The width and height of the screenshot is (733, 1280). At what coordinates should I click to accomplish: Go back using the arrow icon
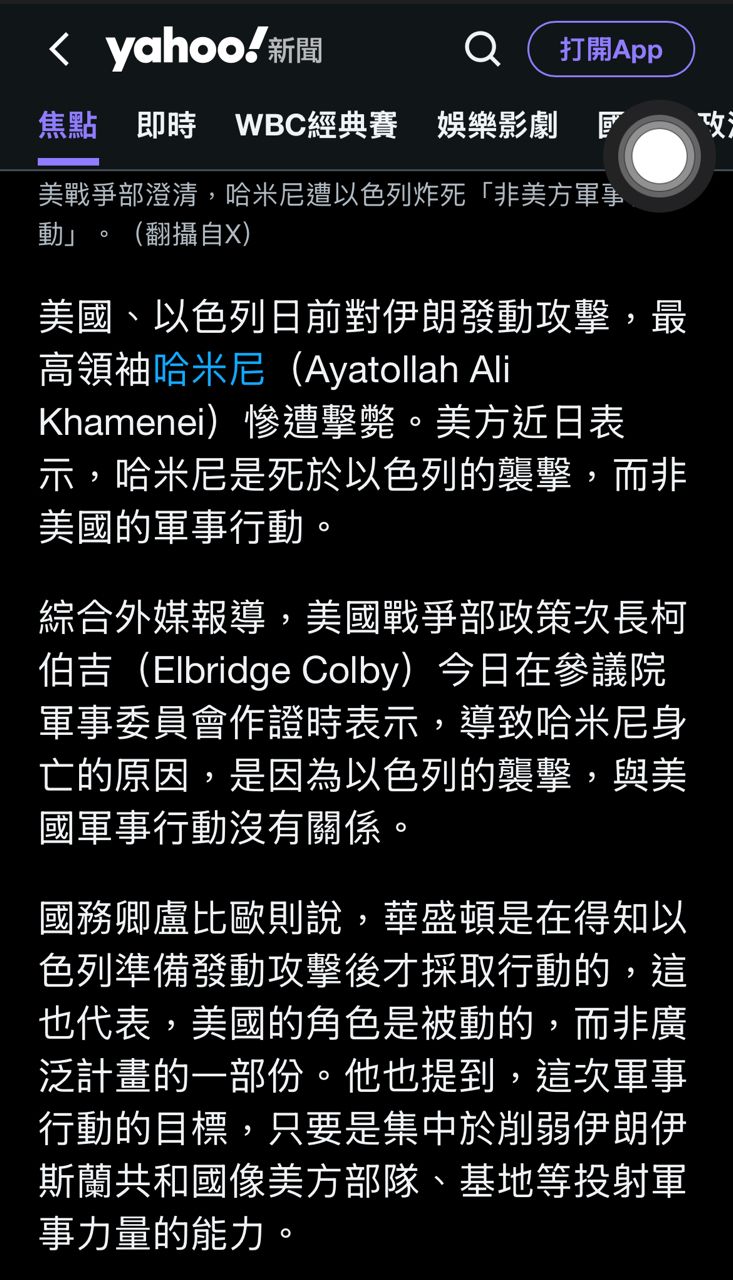click(59, 49)
